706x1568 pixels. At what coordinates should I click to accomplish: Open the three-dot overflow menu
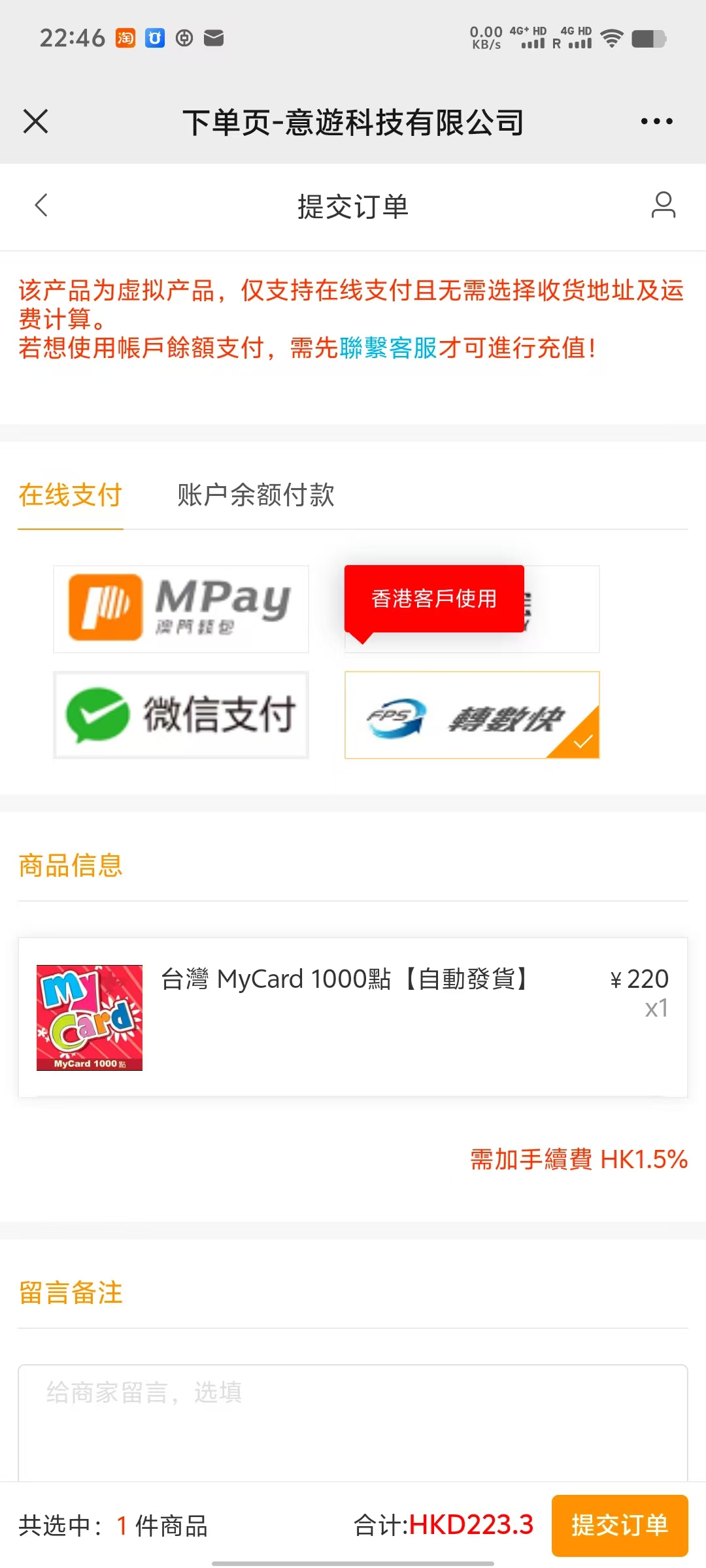click(x=656, y=122)
